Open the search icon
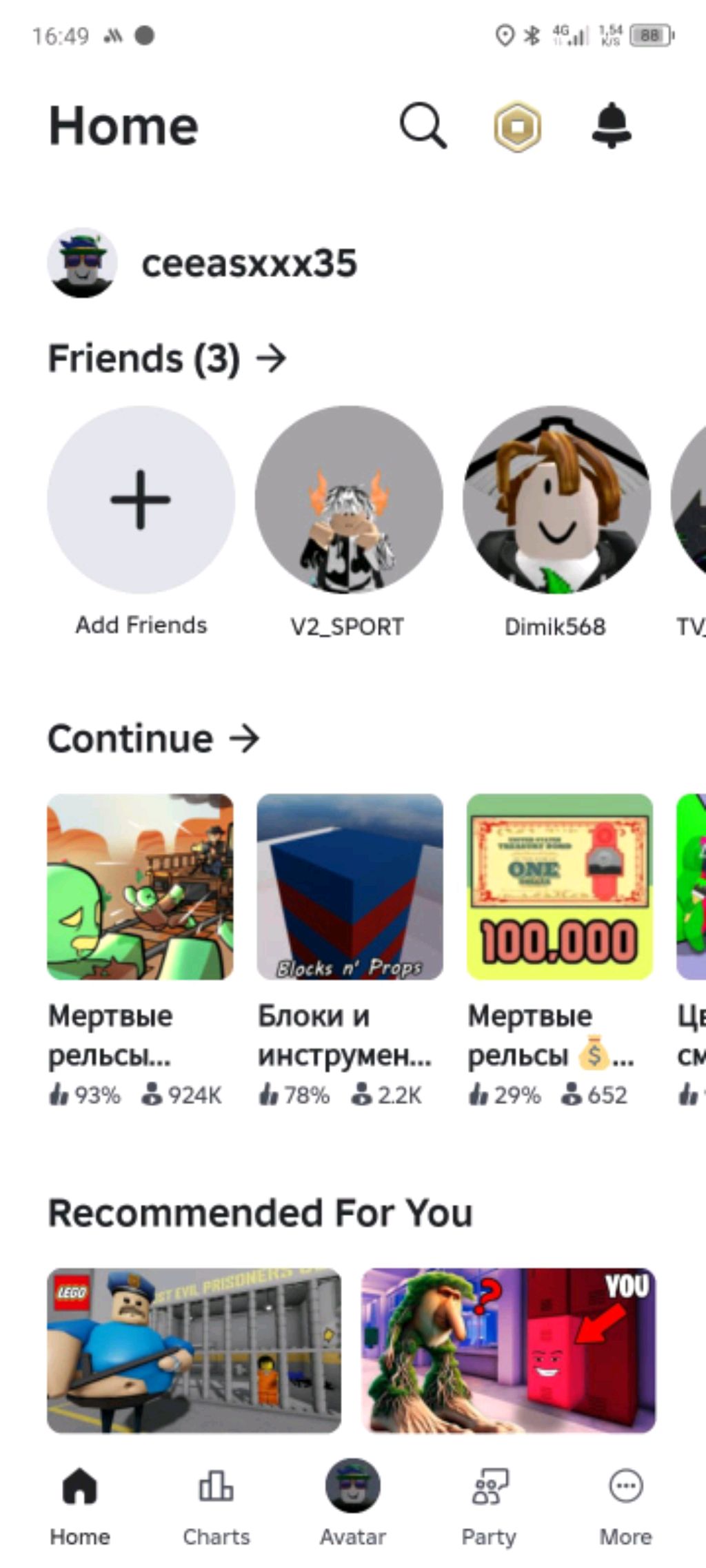The width and height of the screenshot is (706, 1568). click(x=423, y=126)
